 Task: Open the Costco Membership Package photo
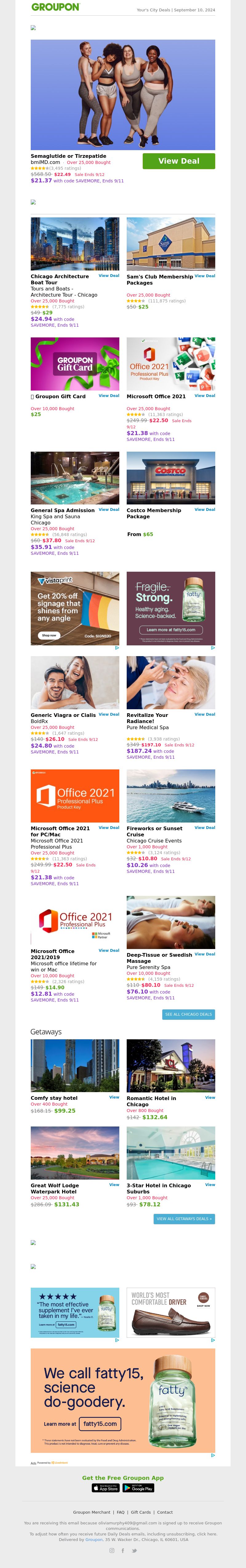coord(170,478)
